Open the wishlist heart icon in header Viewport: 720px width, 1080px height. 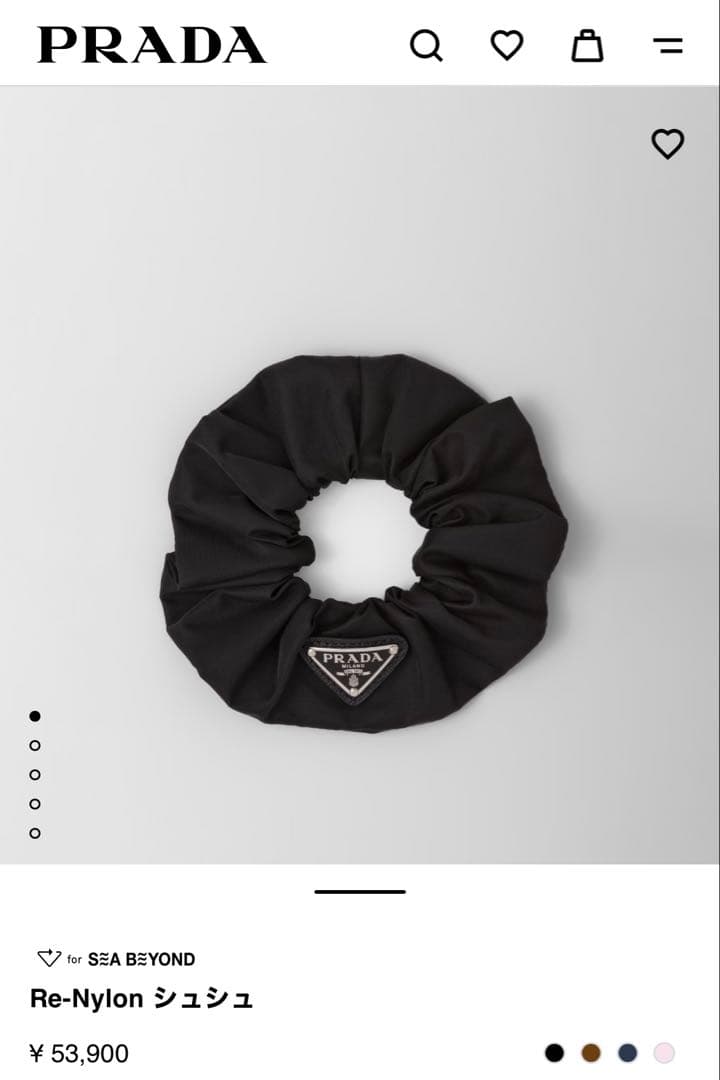tap(508, 44)
